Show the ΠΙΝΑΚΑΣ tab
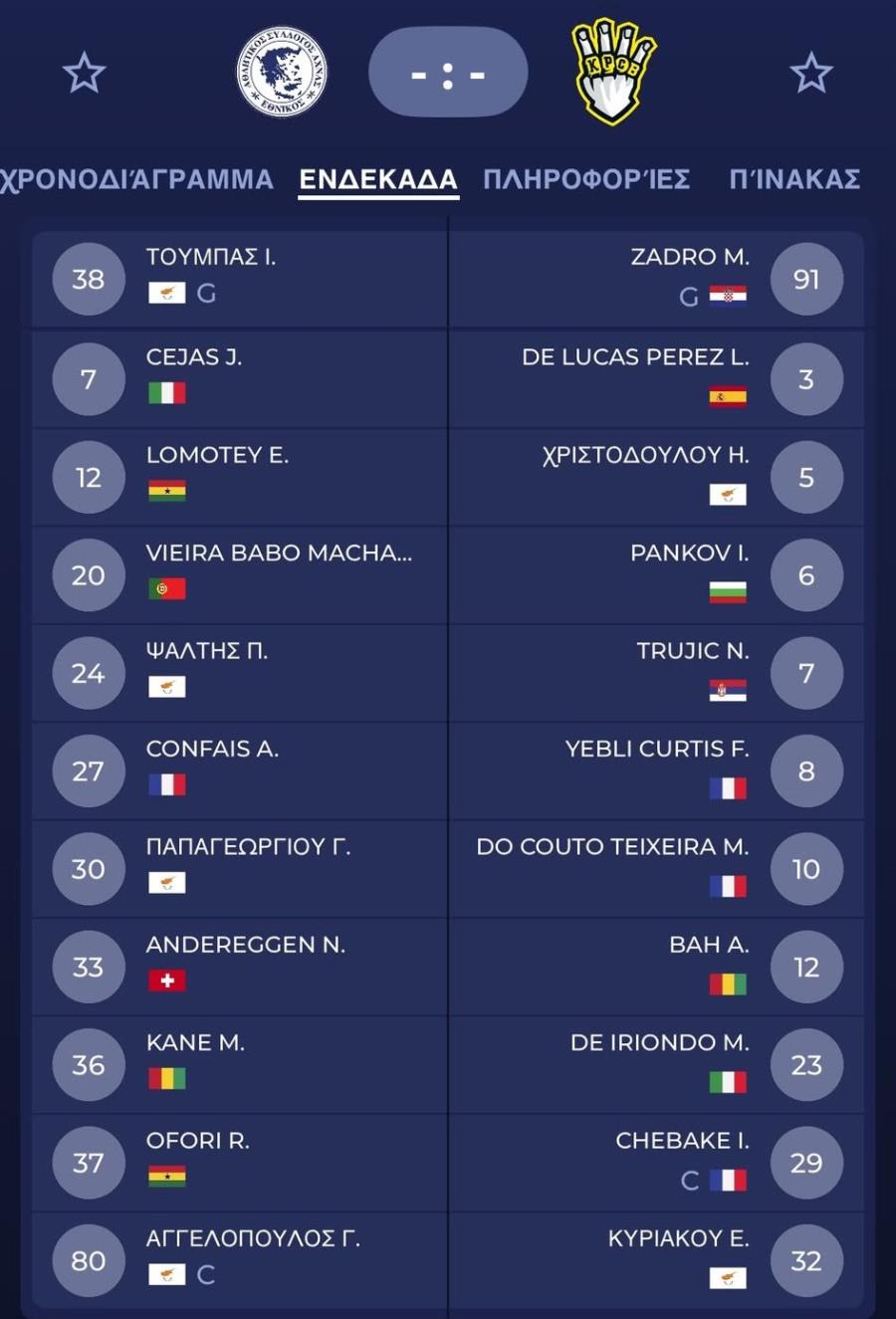The image size is (896, 1319). [794, 179]
